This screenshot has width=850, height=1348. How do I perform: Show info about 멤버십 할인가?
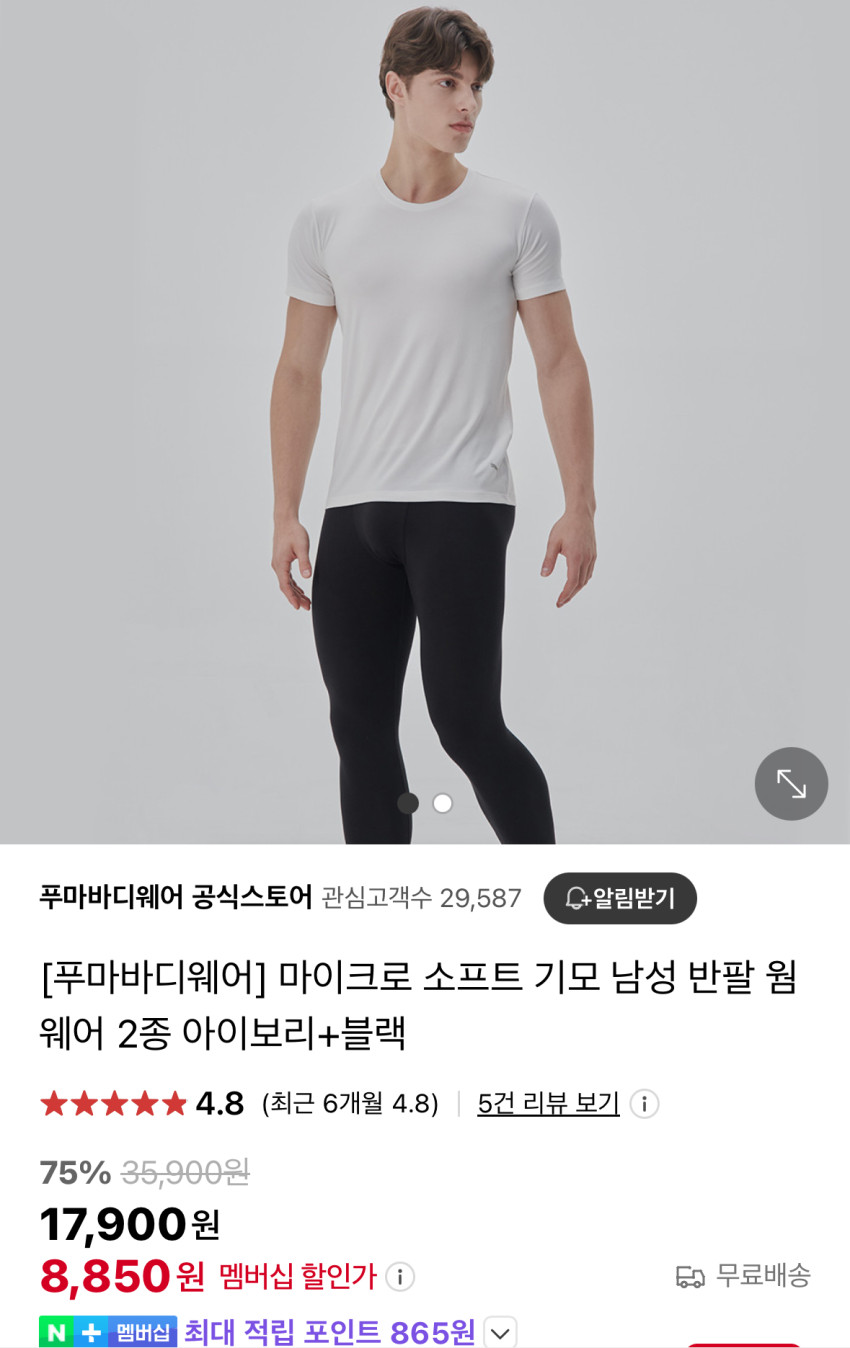tap(400, 1277)
